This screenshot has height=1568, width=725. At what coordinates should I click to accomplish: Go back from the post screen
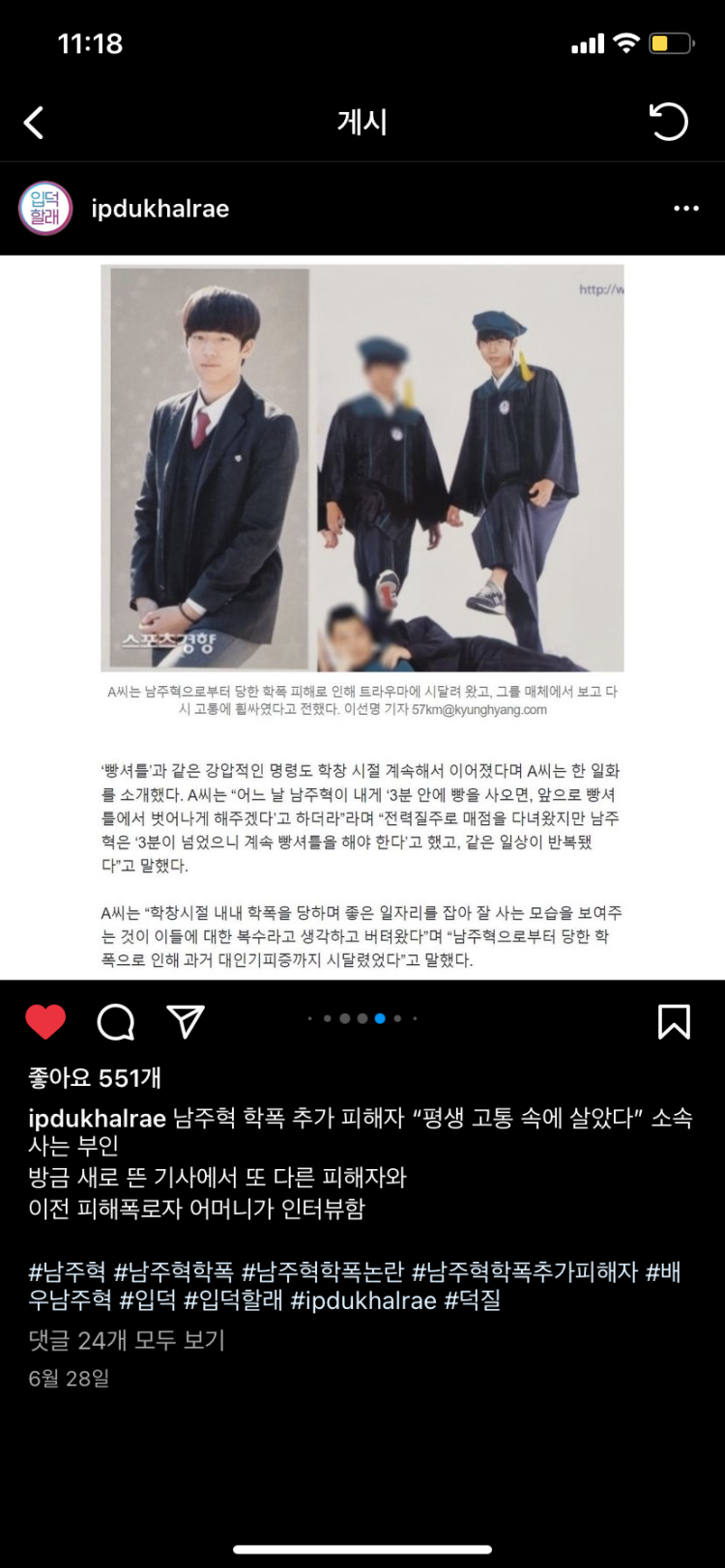34,123
